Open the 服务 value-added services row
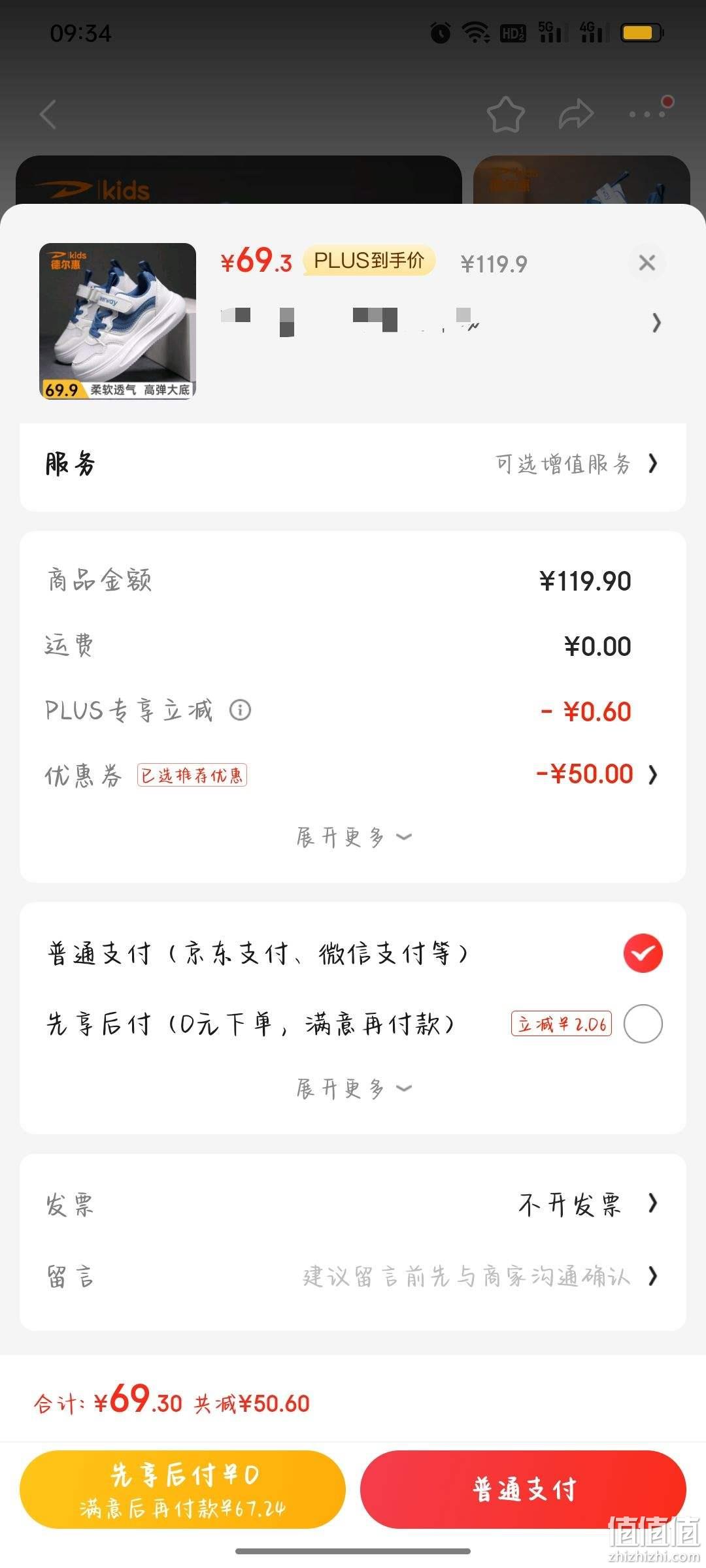This screenshot has height=1568, width=706. pyautogui.click(x=353, y=465)
